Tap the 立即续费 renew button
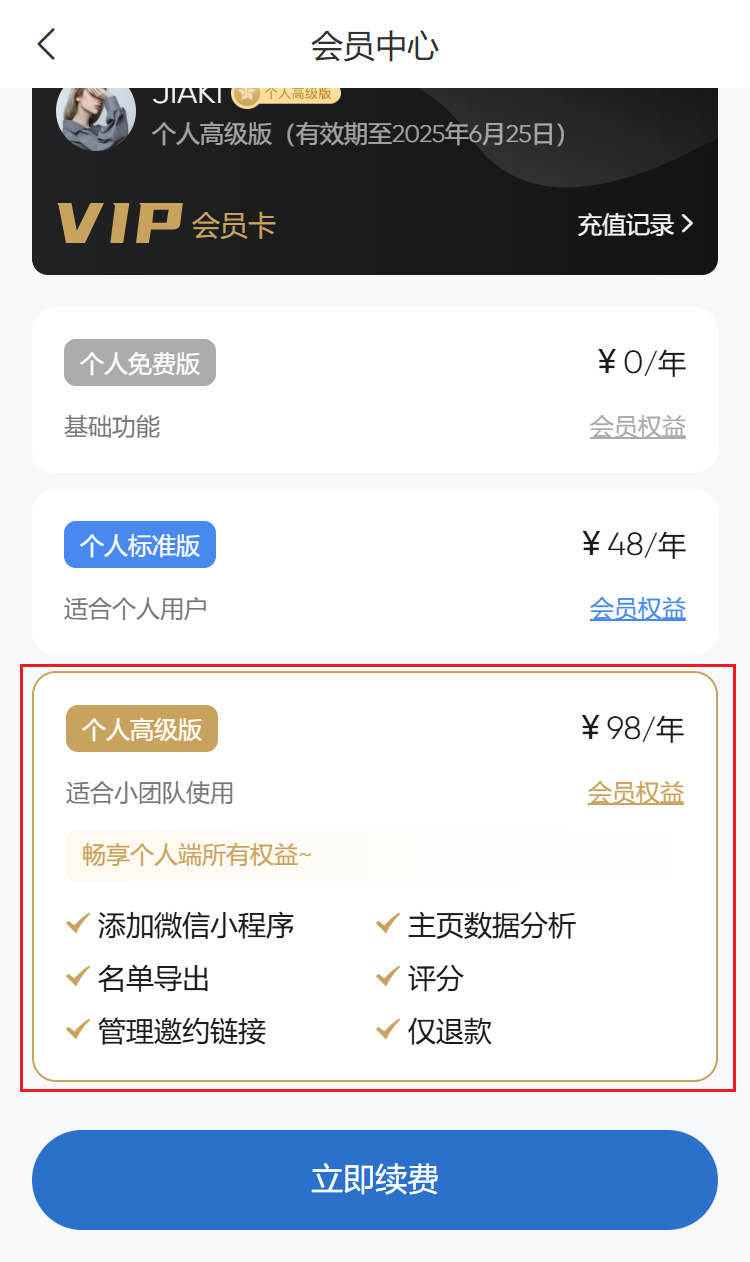The image size is (750, 1262). [375, 1180]
